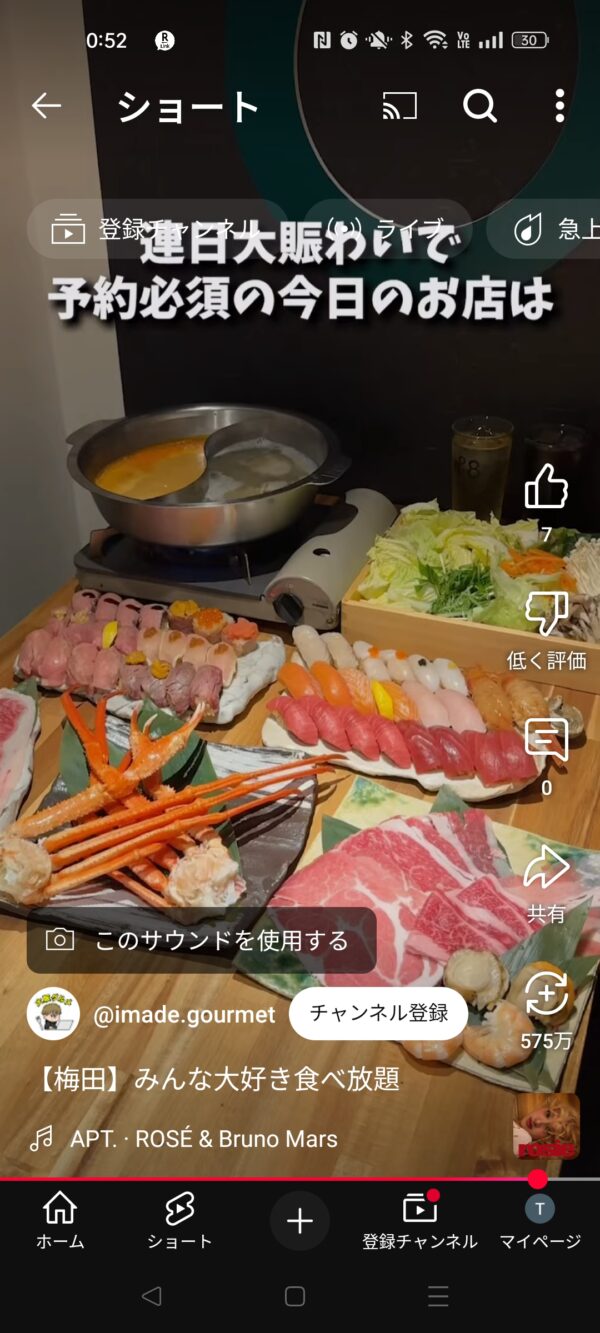
Task: Create a new video with the plus button
Action: pos(300,1221)
